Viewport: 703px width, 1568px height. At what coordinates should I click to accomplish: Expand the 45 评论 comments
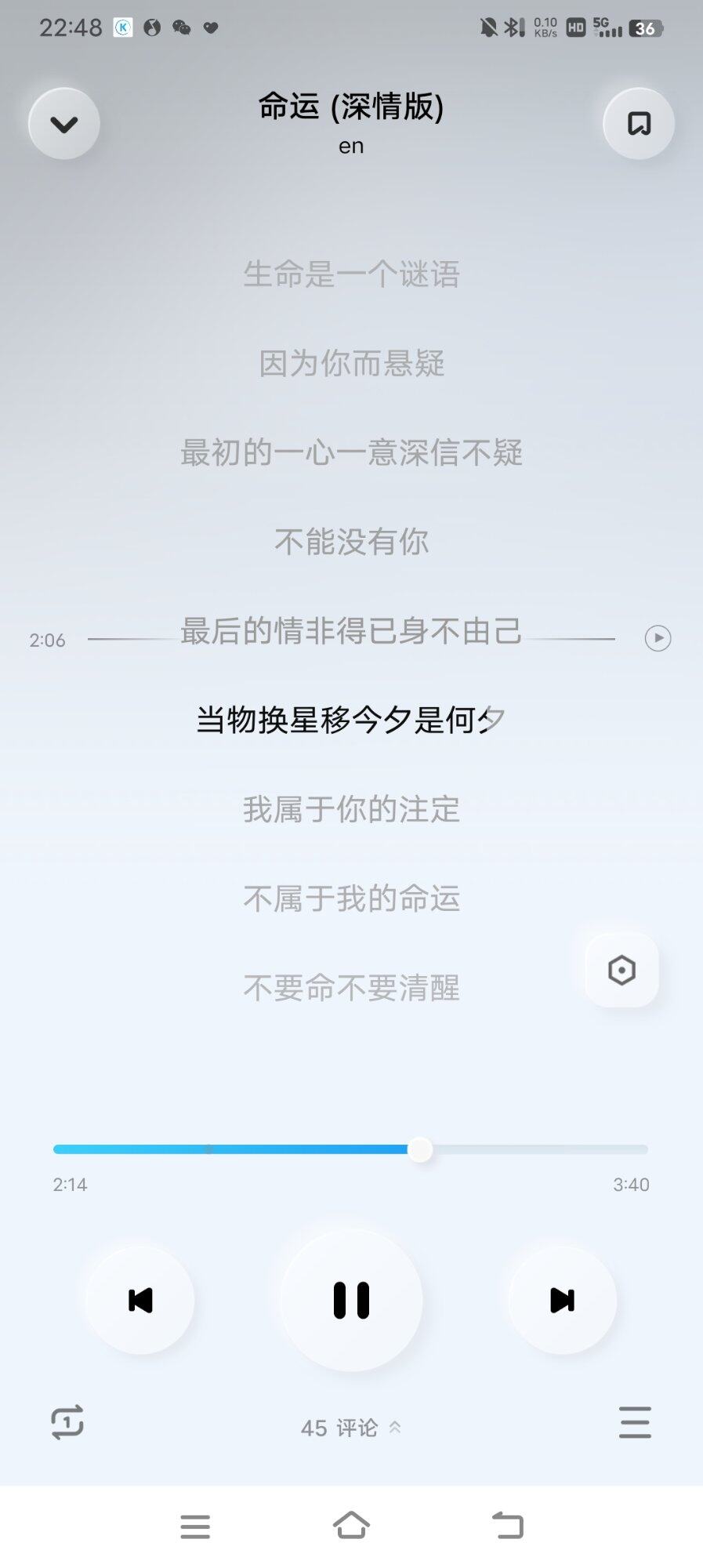coord(350,1428)
